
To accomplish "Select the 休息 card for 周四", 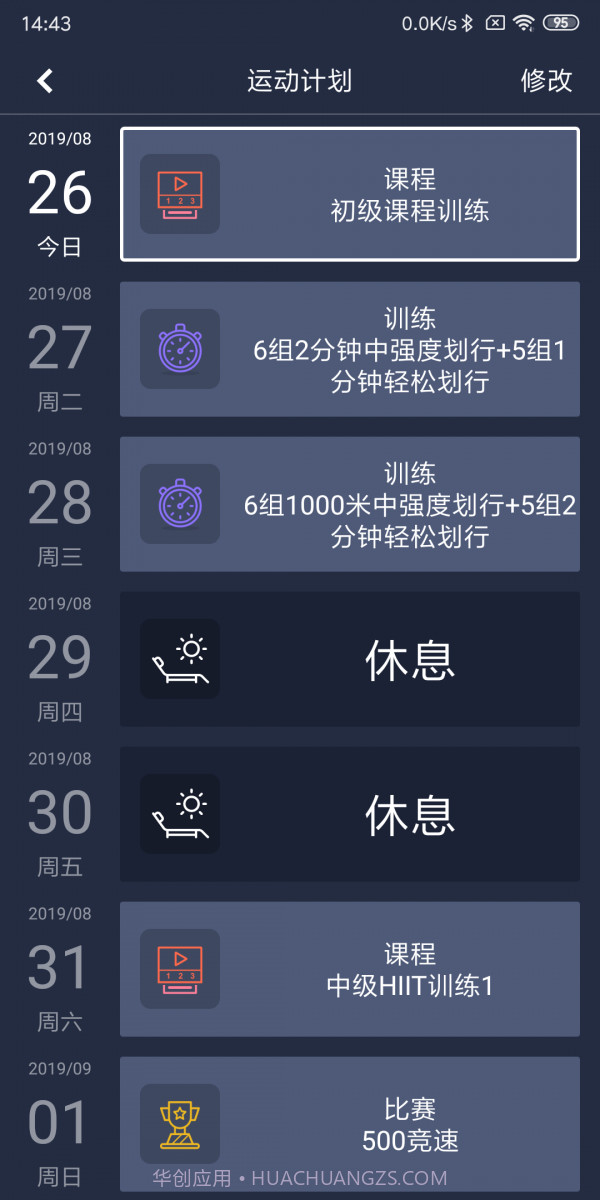I will click(350, 659).
